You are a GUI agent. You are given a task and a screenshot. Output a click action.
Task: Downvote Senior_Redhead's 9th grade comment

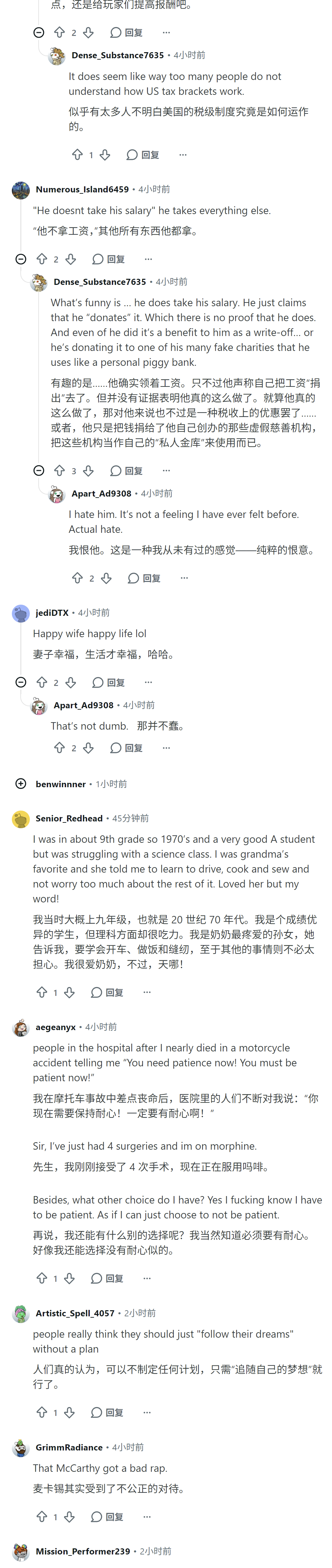pyautogui.click(x=69, y=992)
